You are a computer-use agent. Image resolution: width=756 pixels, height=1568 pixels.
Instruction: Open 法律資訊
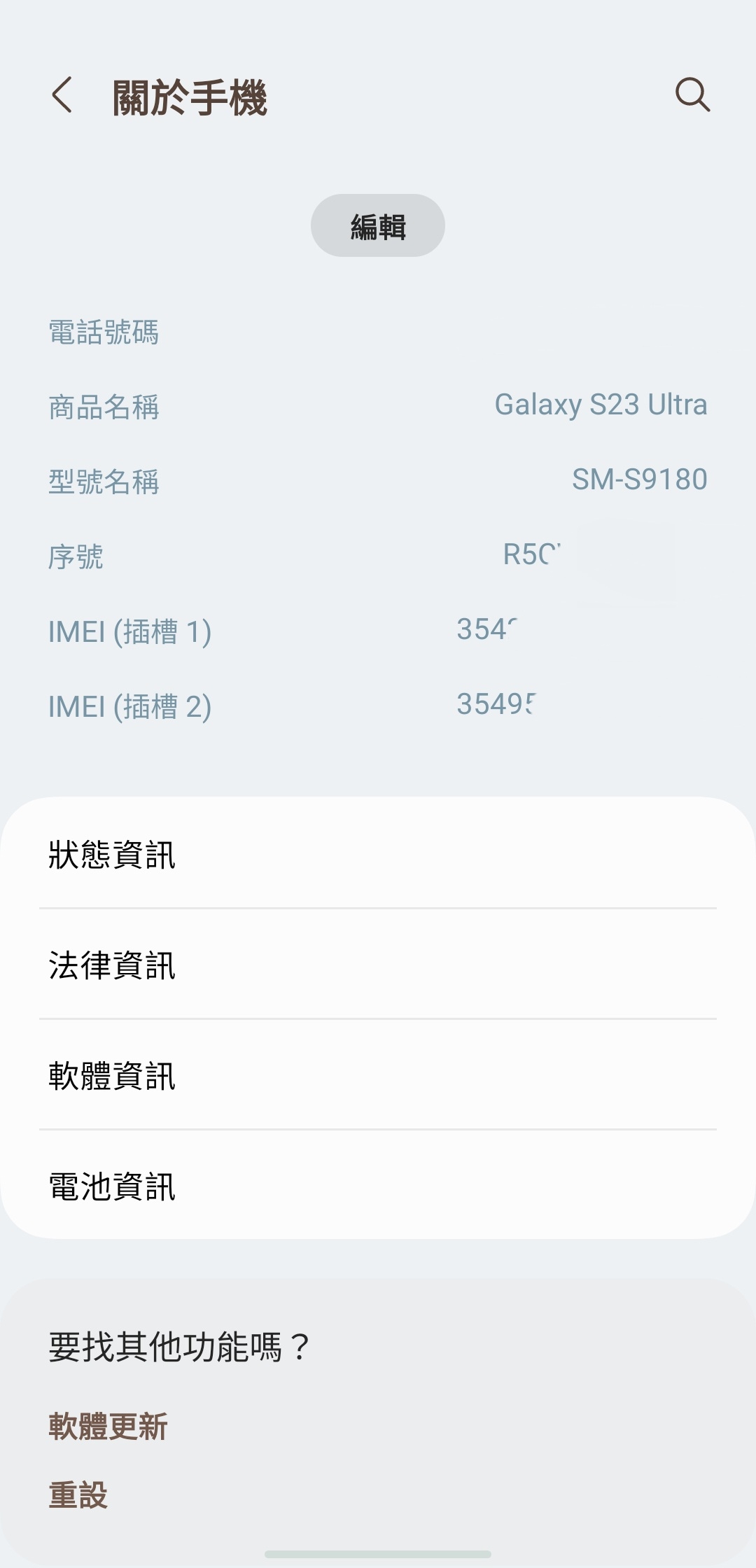click(x=378, y=965)
